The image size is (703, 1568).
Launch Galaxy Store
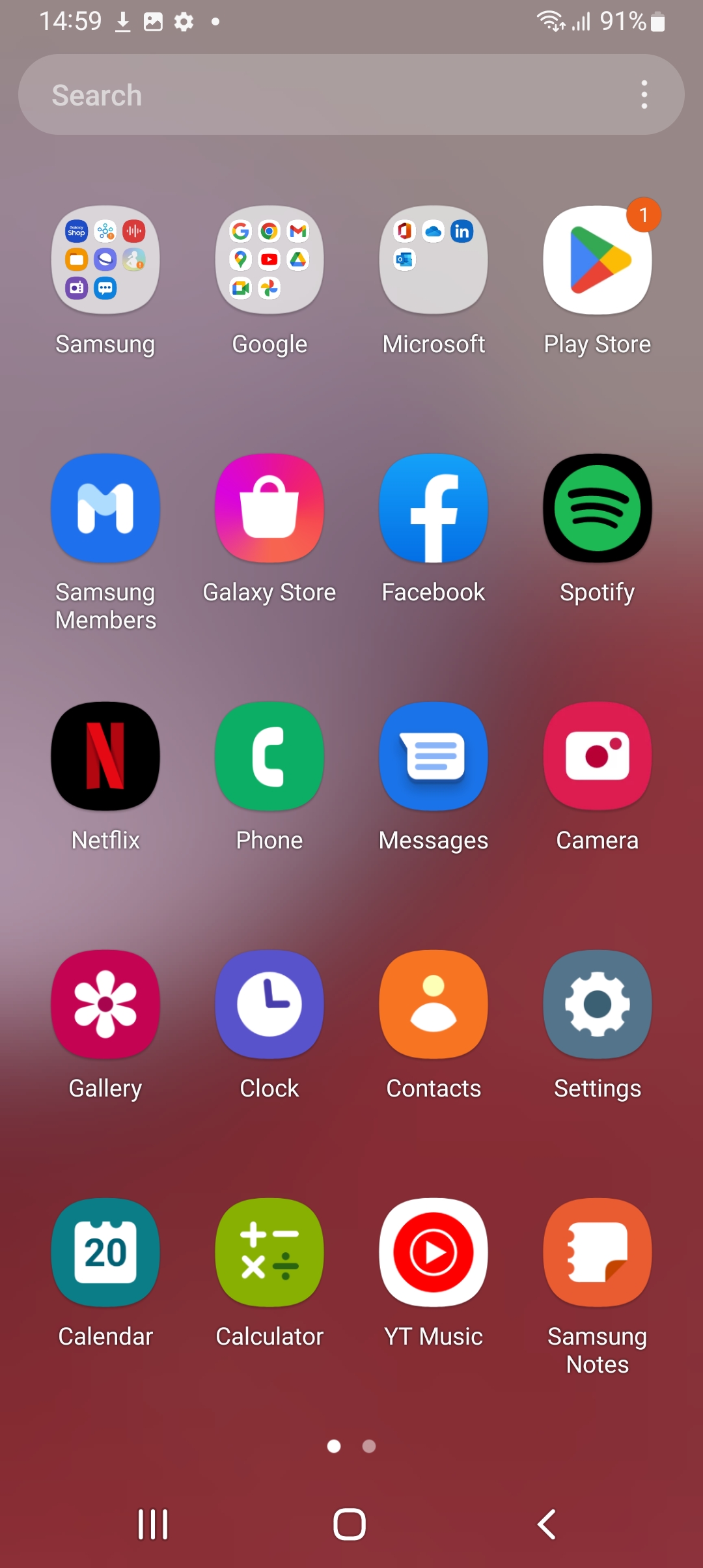(269, 509)
